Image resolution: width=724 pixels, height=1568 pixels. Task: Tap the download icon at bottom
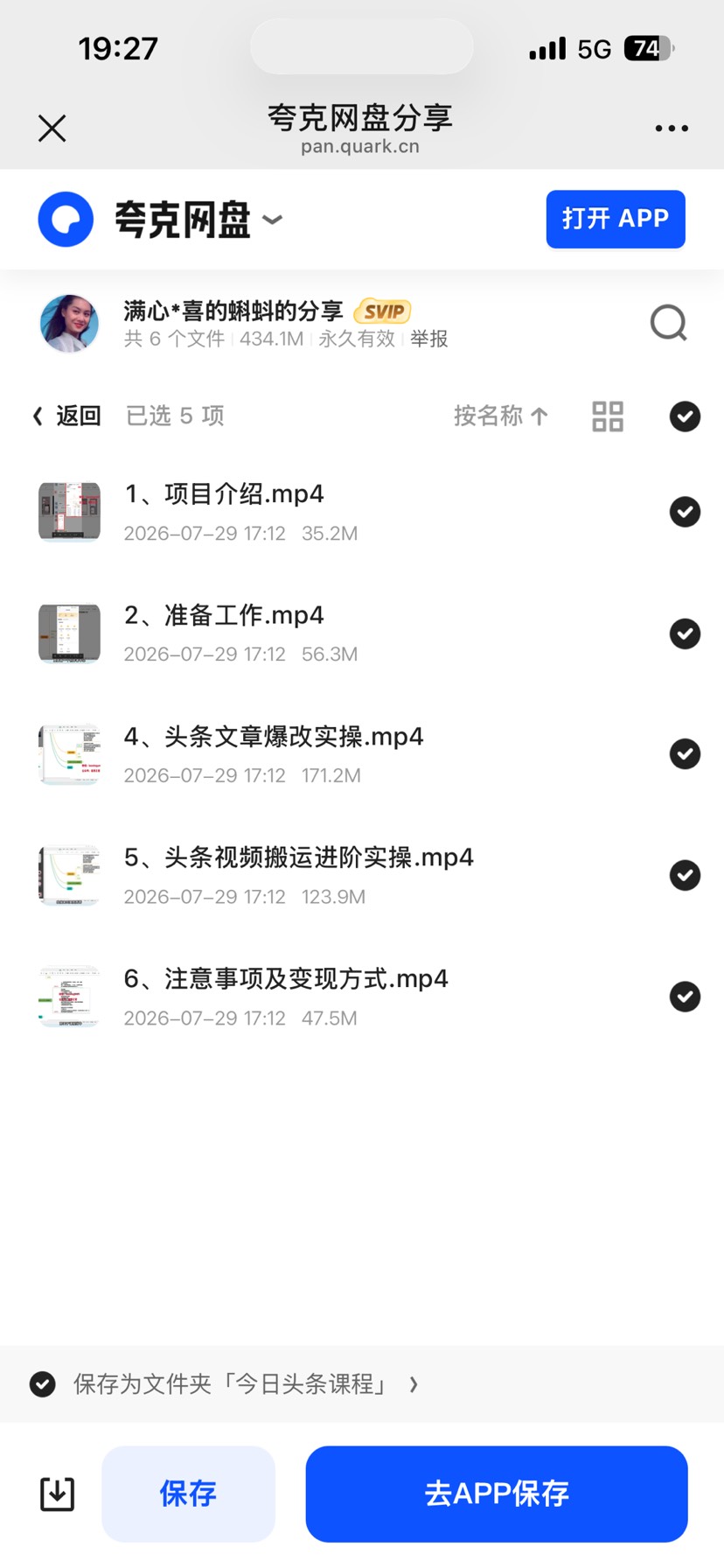[58, 1494]
